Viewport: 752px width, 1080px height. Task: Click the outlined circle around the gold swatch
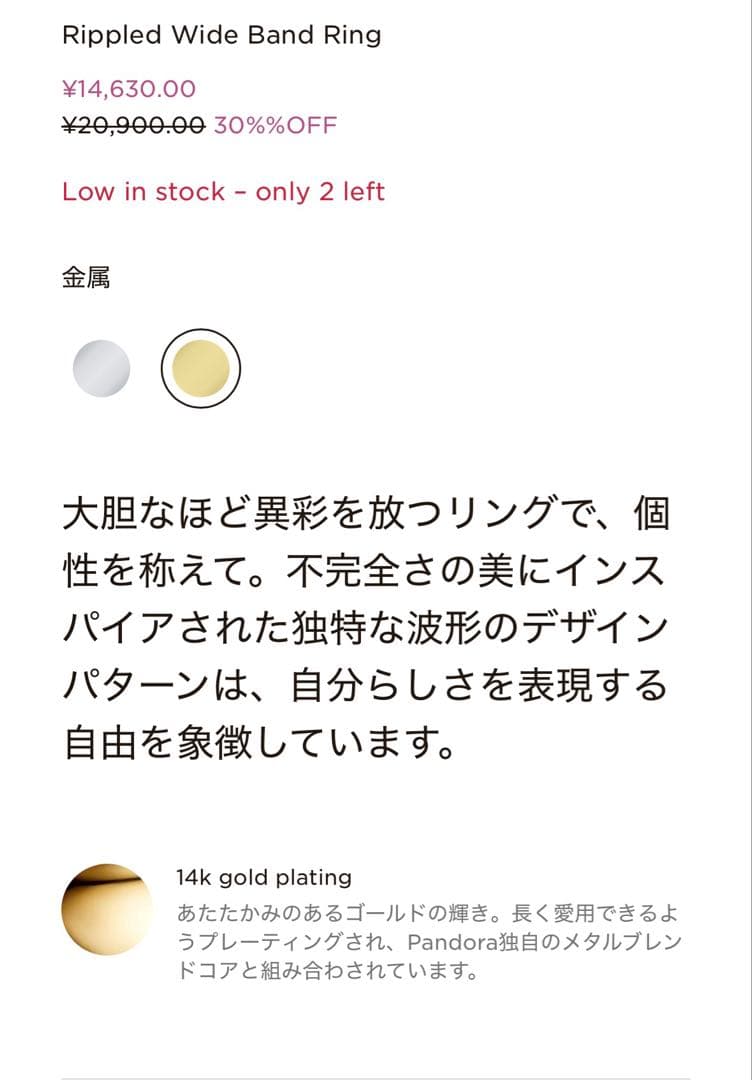point(200,368)
